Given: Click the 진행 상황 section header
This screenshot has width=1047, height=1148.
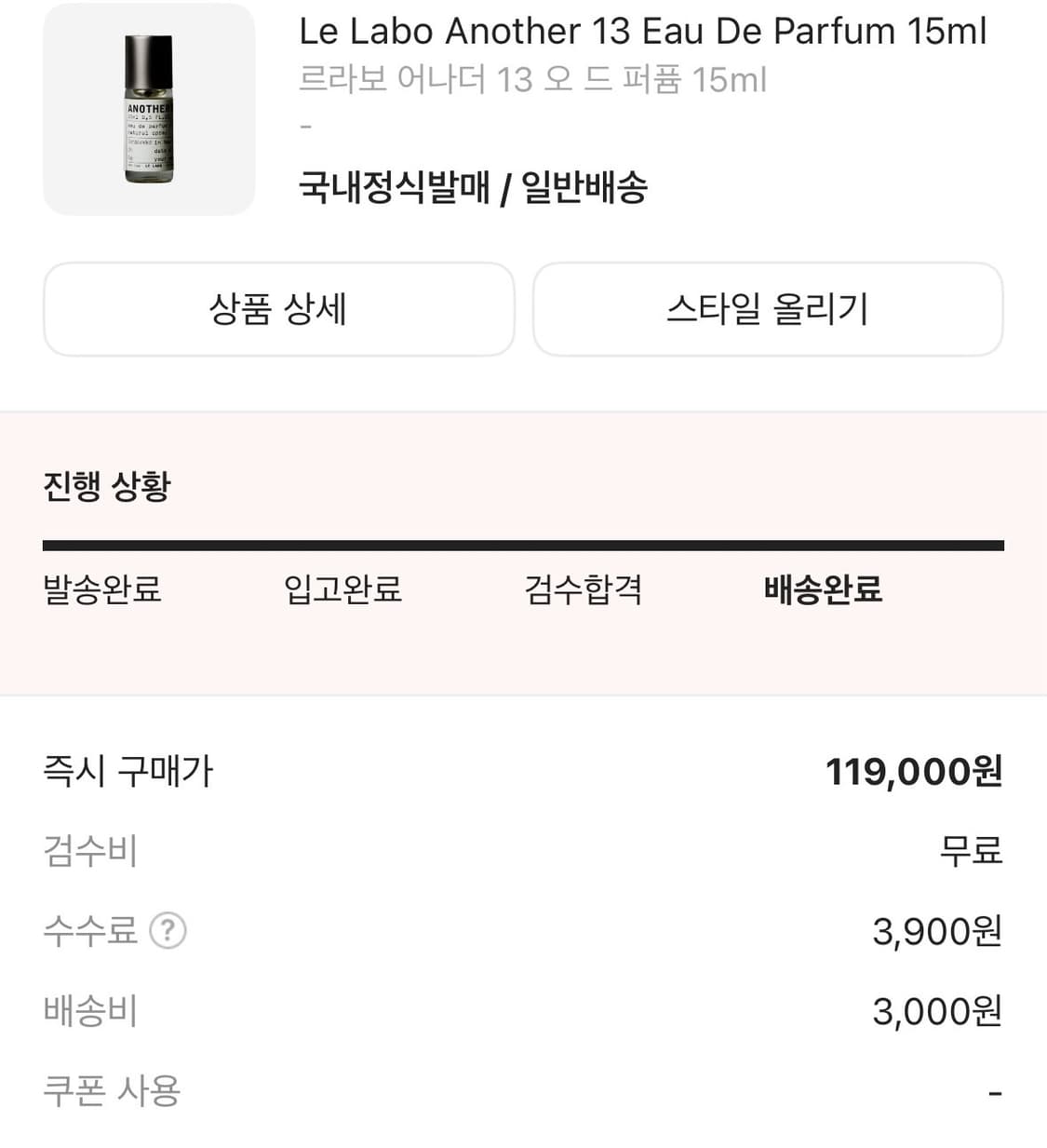Looking at the screenshot, I should tap(109, 484).
